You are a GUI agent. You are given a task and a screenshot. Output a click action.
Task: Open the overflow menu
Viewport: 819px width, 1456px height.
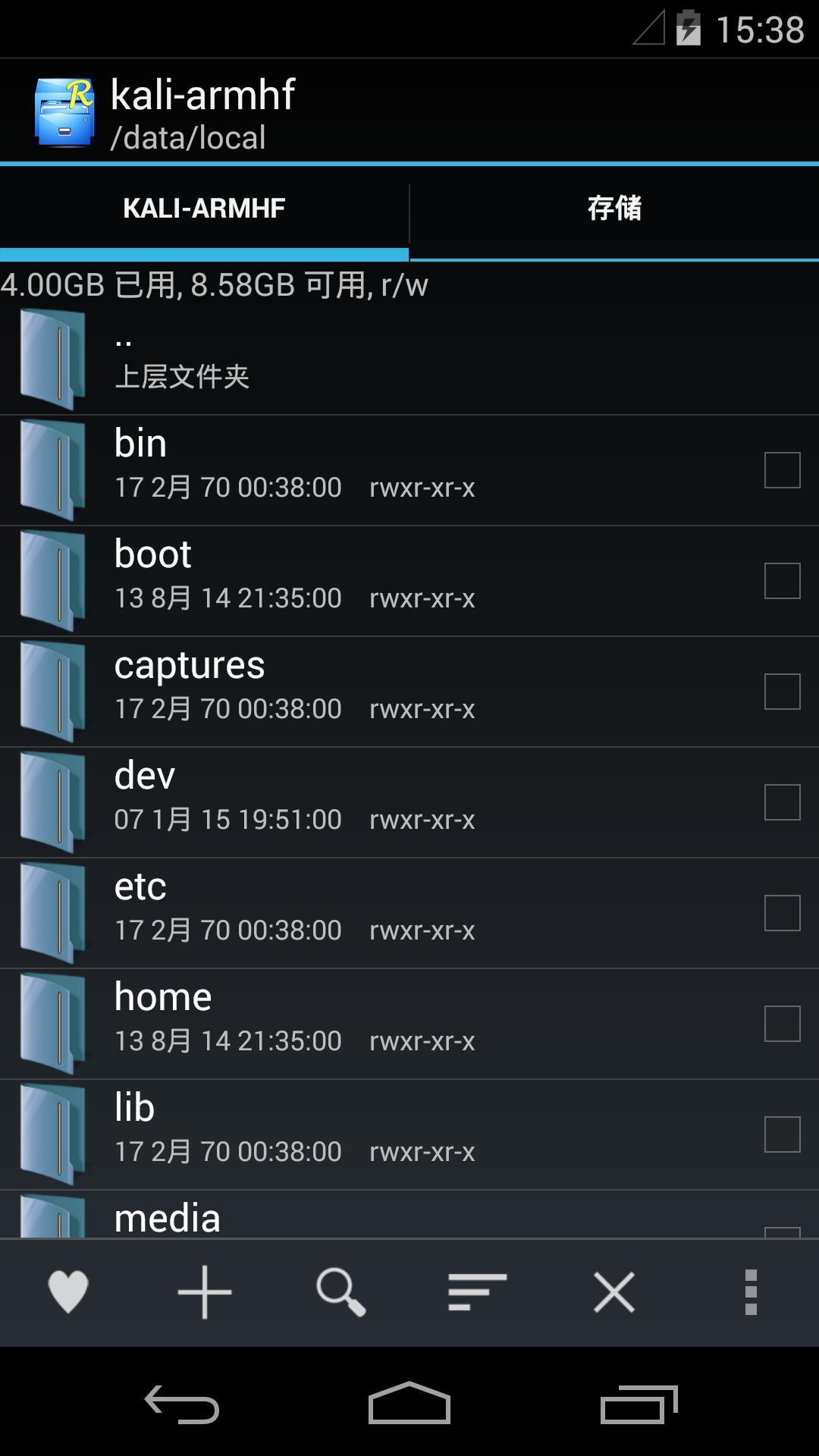pos(751,1291)
